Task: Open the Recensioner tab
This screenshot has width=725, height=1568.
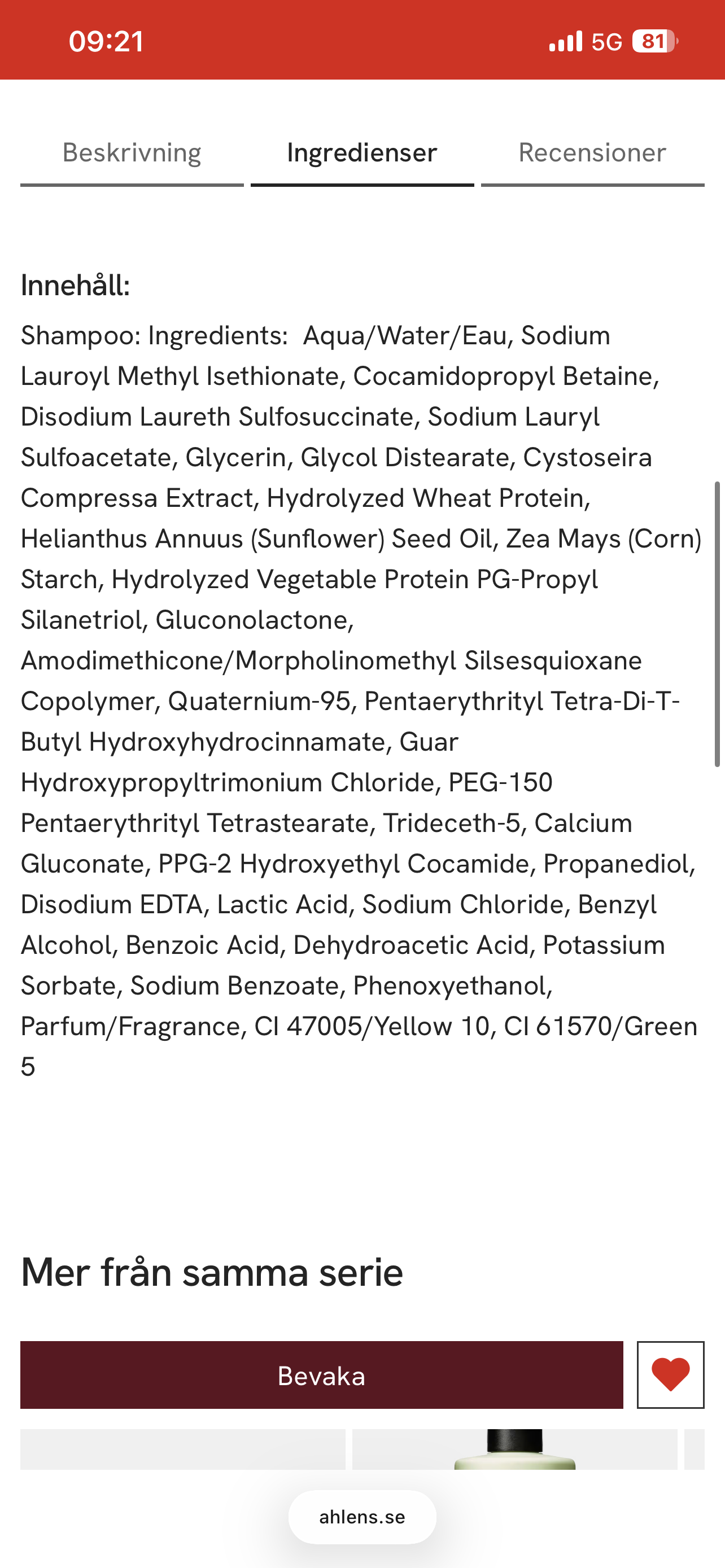Action: 592,153
